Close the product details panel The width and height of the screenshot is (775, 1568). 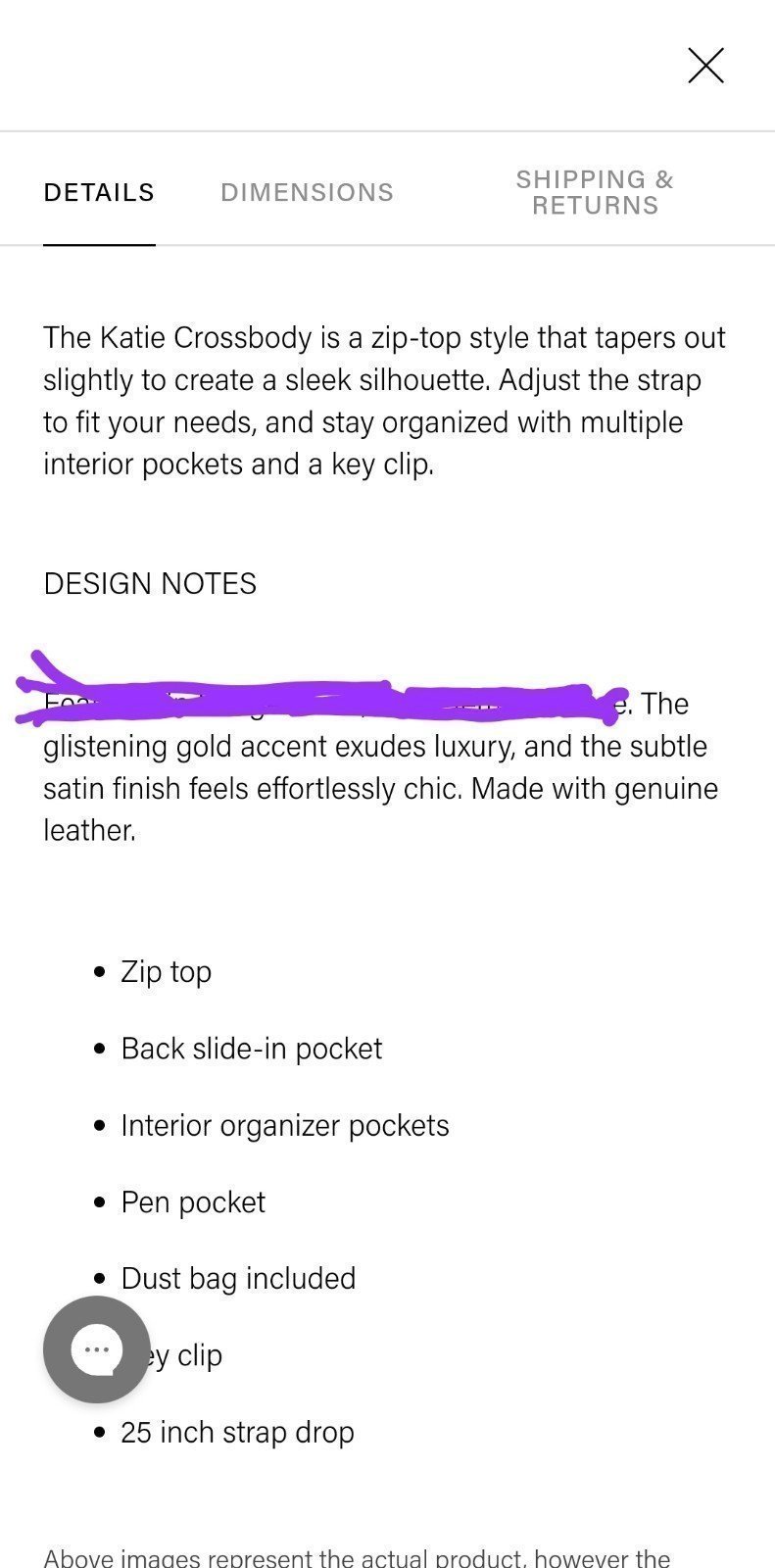coord(705,66)
